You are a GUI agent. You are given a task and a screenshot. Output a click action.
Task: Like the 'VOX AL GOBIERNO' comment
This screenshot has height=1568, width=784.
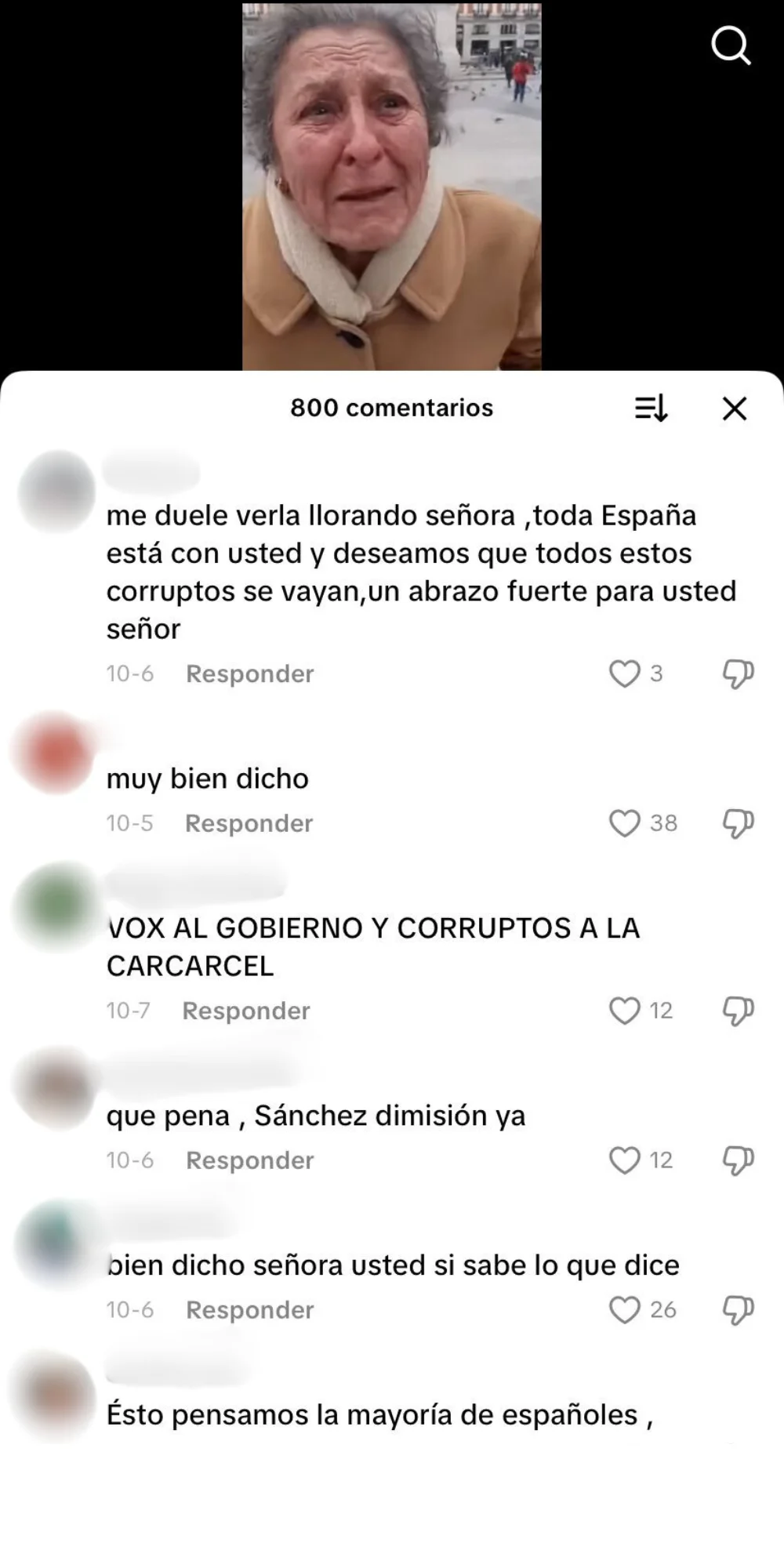click(624, 1011)
